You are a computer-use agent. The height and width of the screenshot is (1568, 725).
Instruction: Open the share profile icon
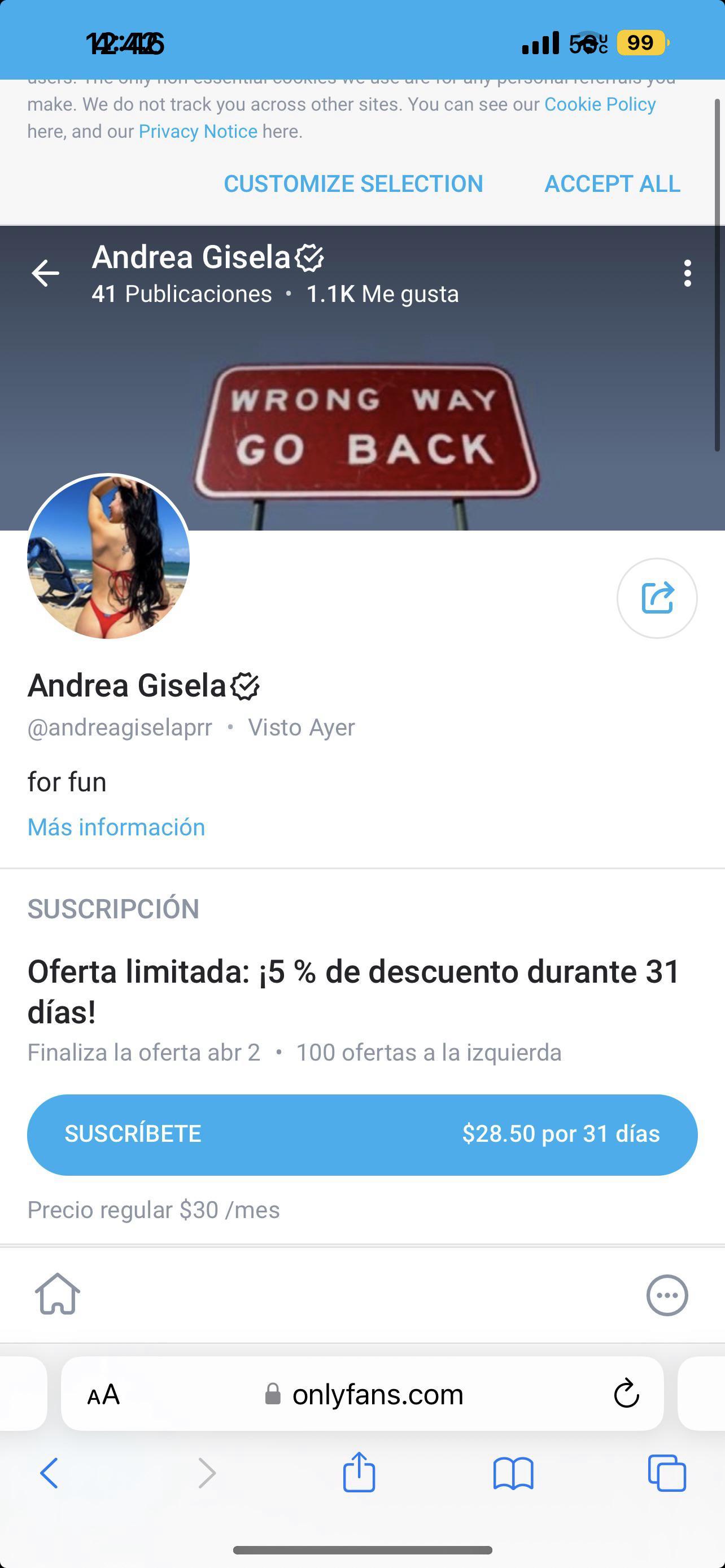tap(658, 598)
